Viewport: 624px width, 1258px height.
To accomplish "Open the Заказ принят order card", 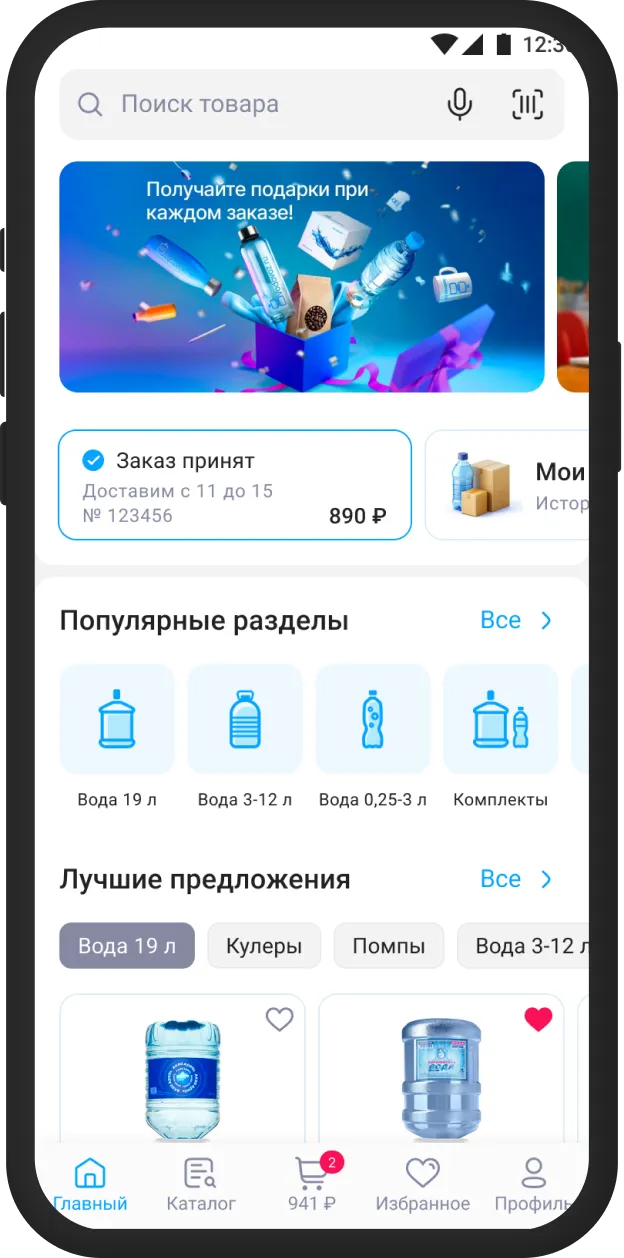I will (x=234, y=485).
